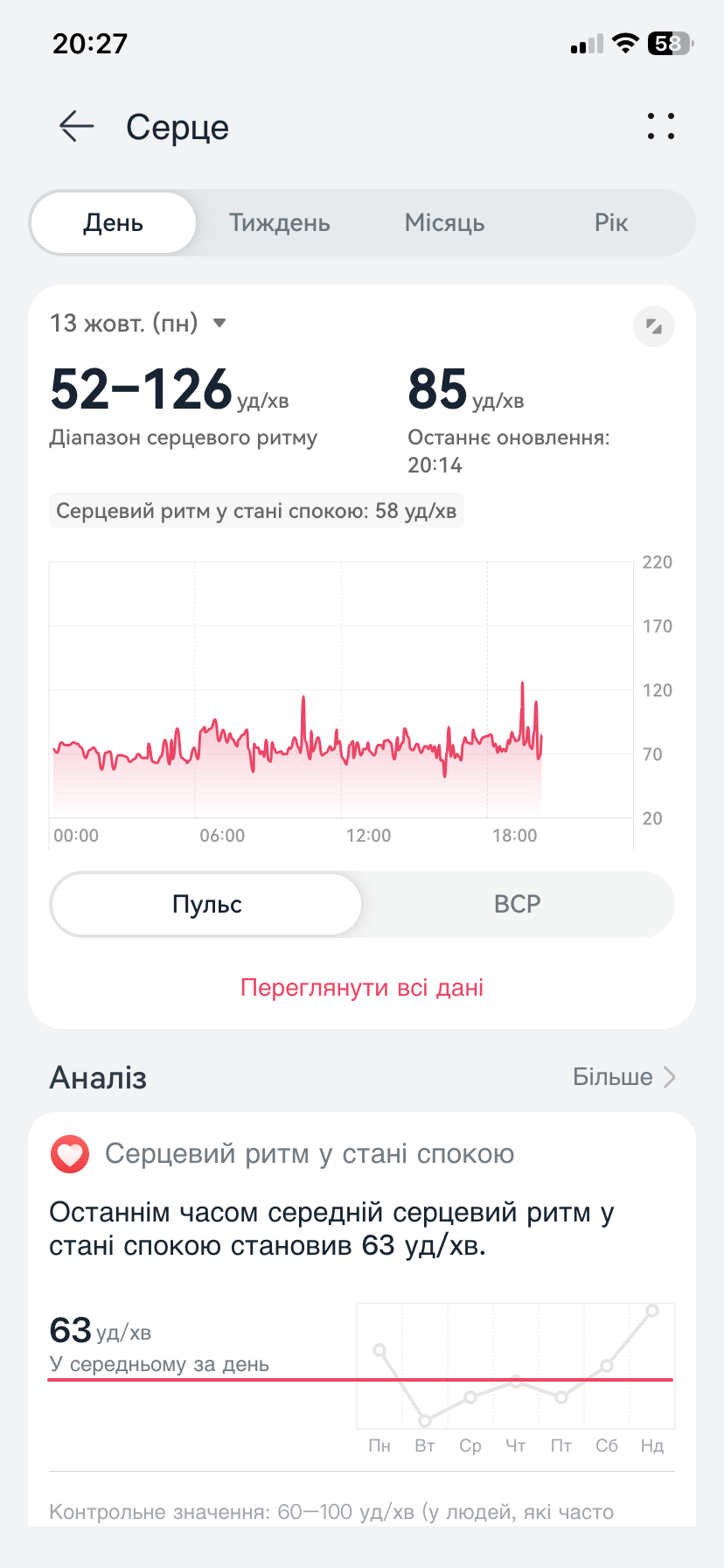724x1568 pixels.
Task: Switch the chart to ВСР
Action: tap(517, 904)
